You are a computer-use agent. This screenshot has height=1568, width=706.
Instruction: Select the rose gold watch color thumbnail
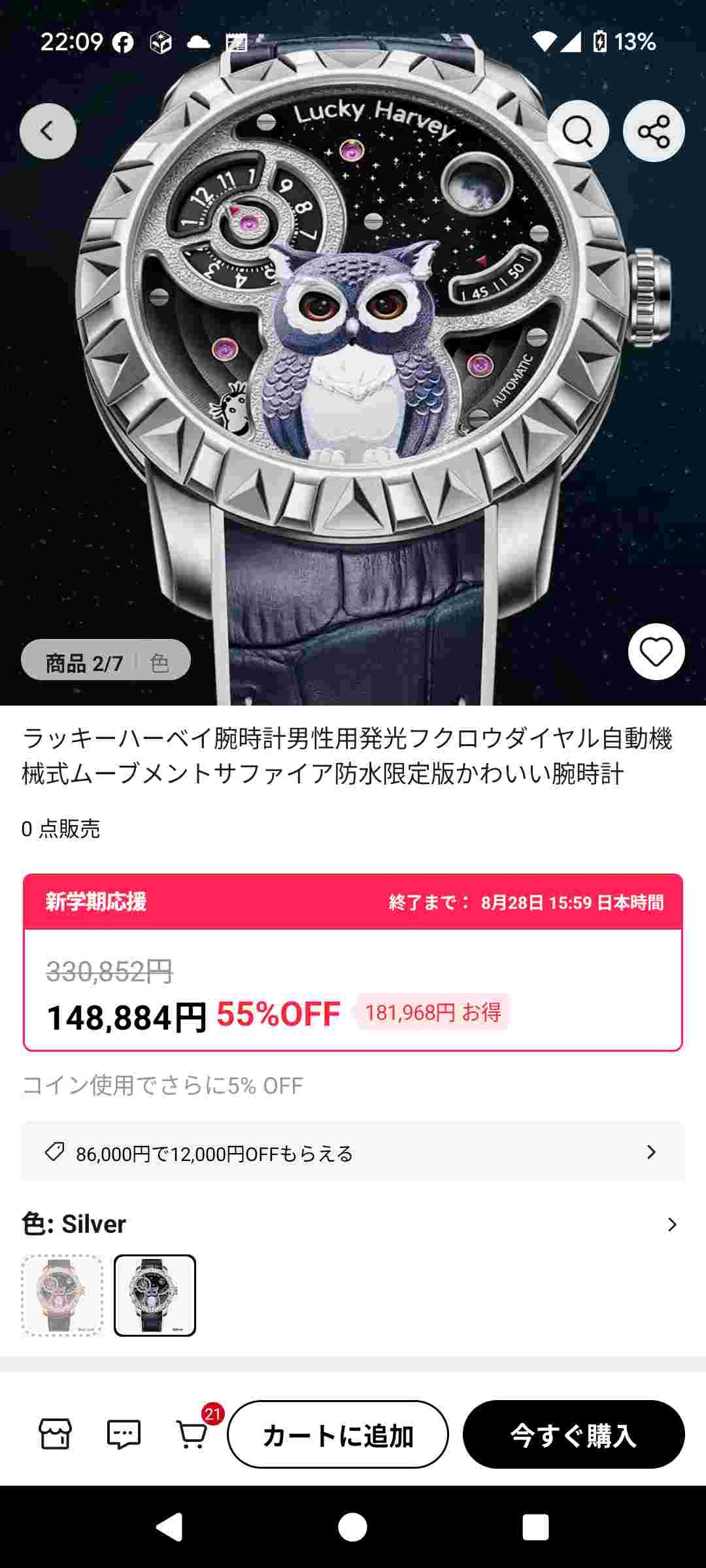(62, 1295)
